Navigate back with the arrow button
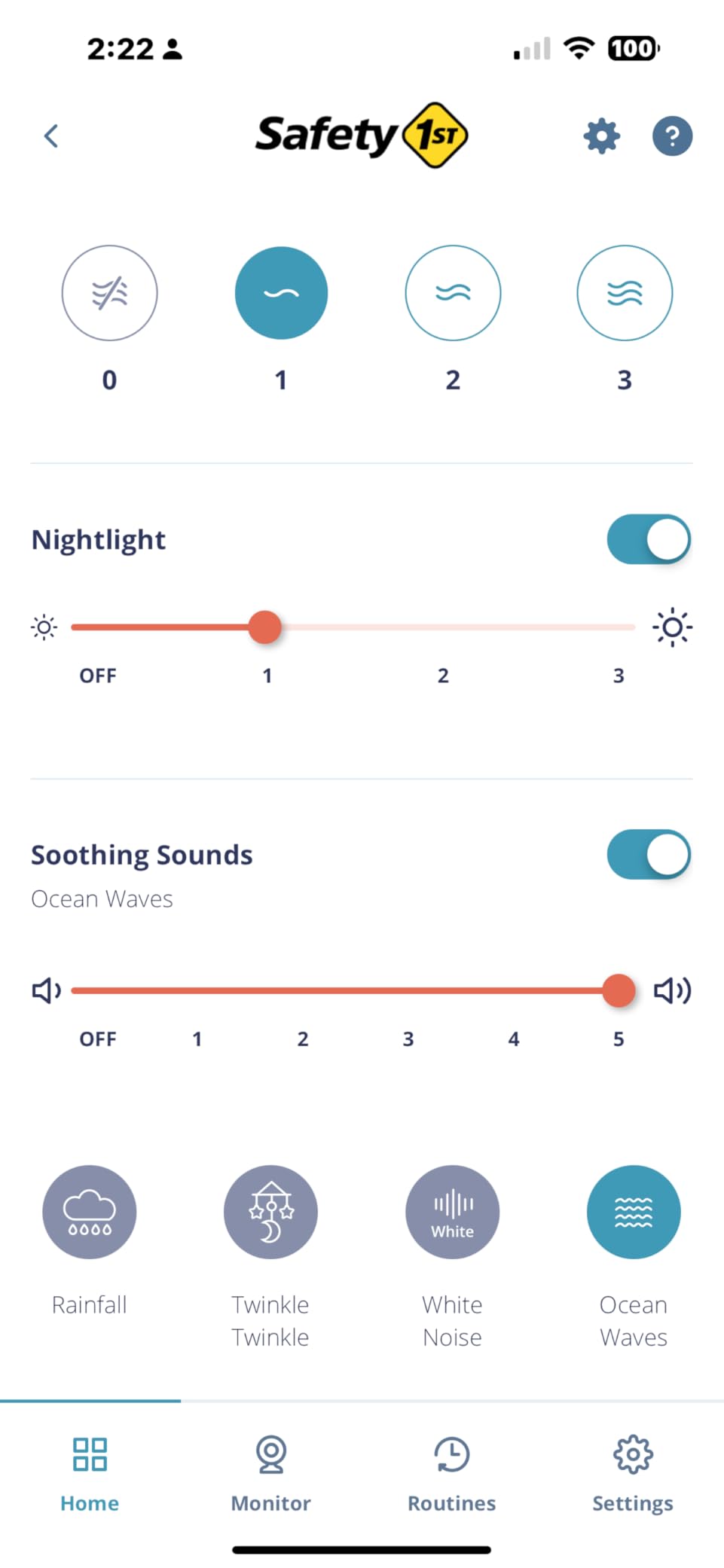Image resolution: width=724 pixels, height=1568 pixels. click(x=50, y=136)
